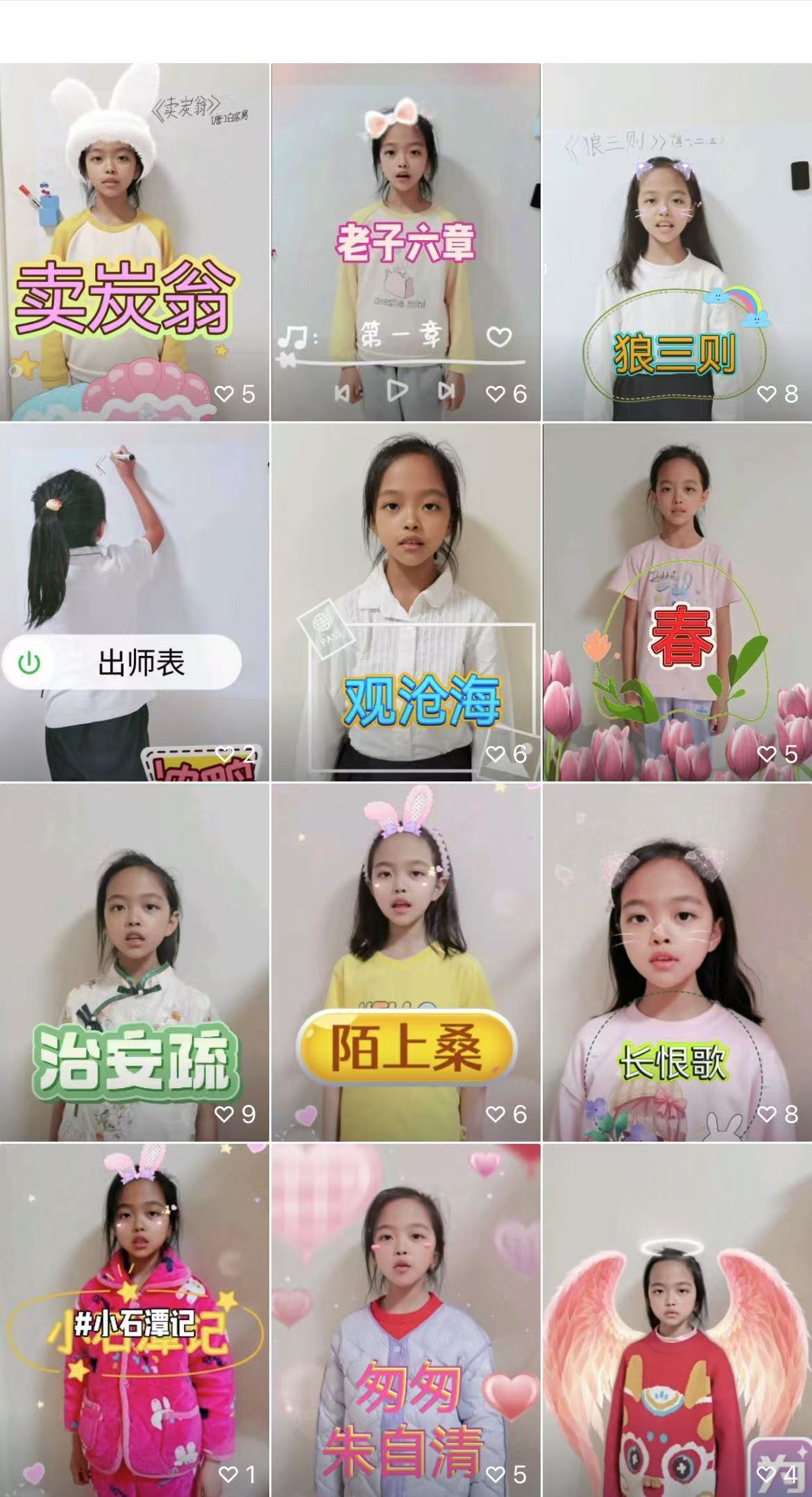Open the 出师表 video tile
The height and width of the screenshot is (1497, 812).
click(x=134, y=602)
